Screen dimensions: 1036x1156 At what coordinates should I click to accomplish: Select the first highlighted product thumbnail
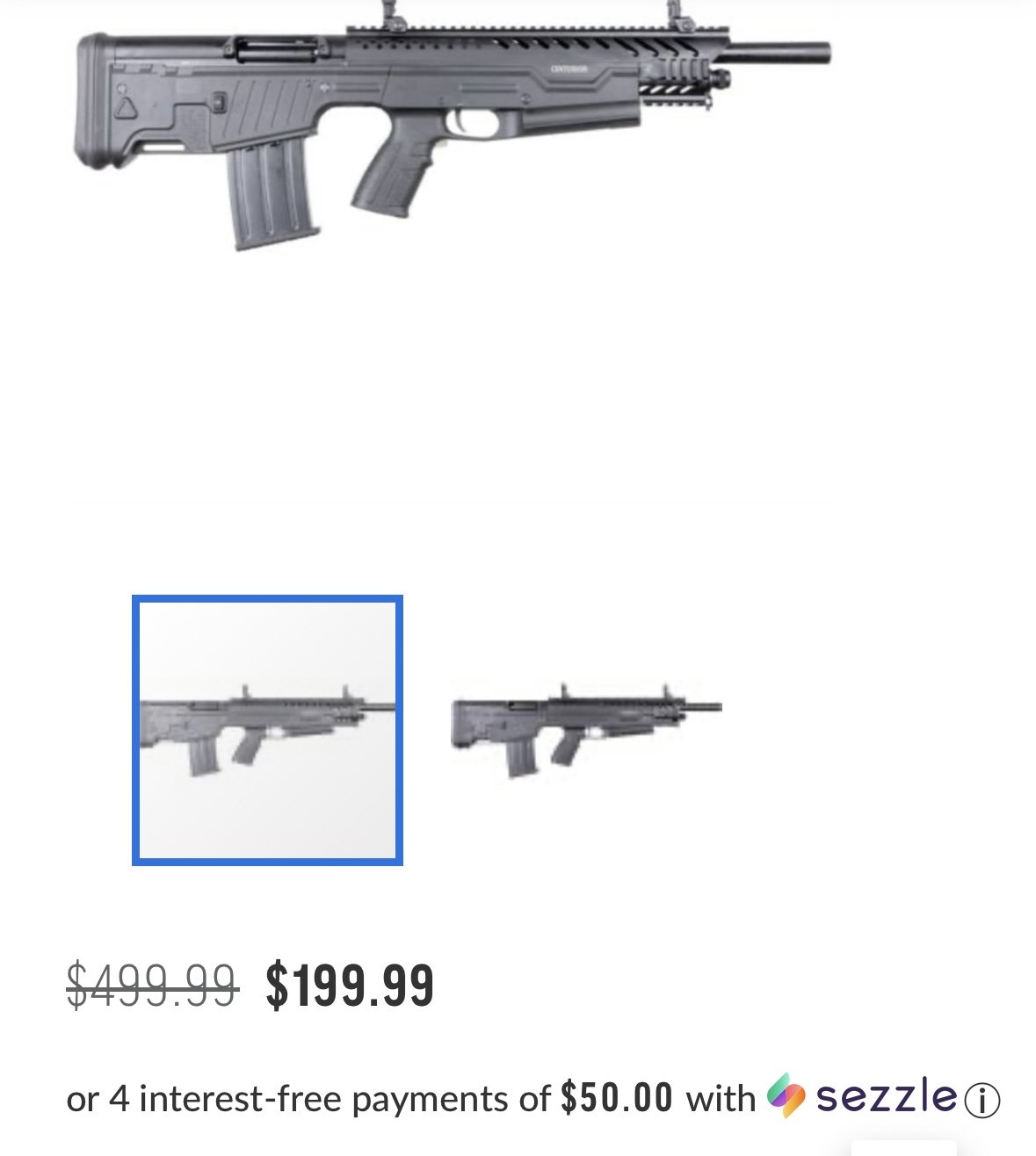coord(267,730)
